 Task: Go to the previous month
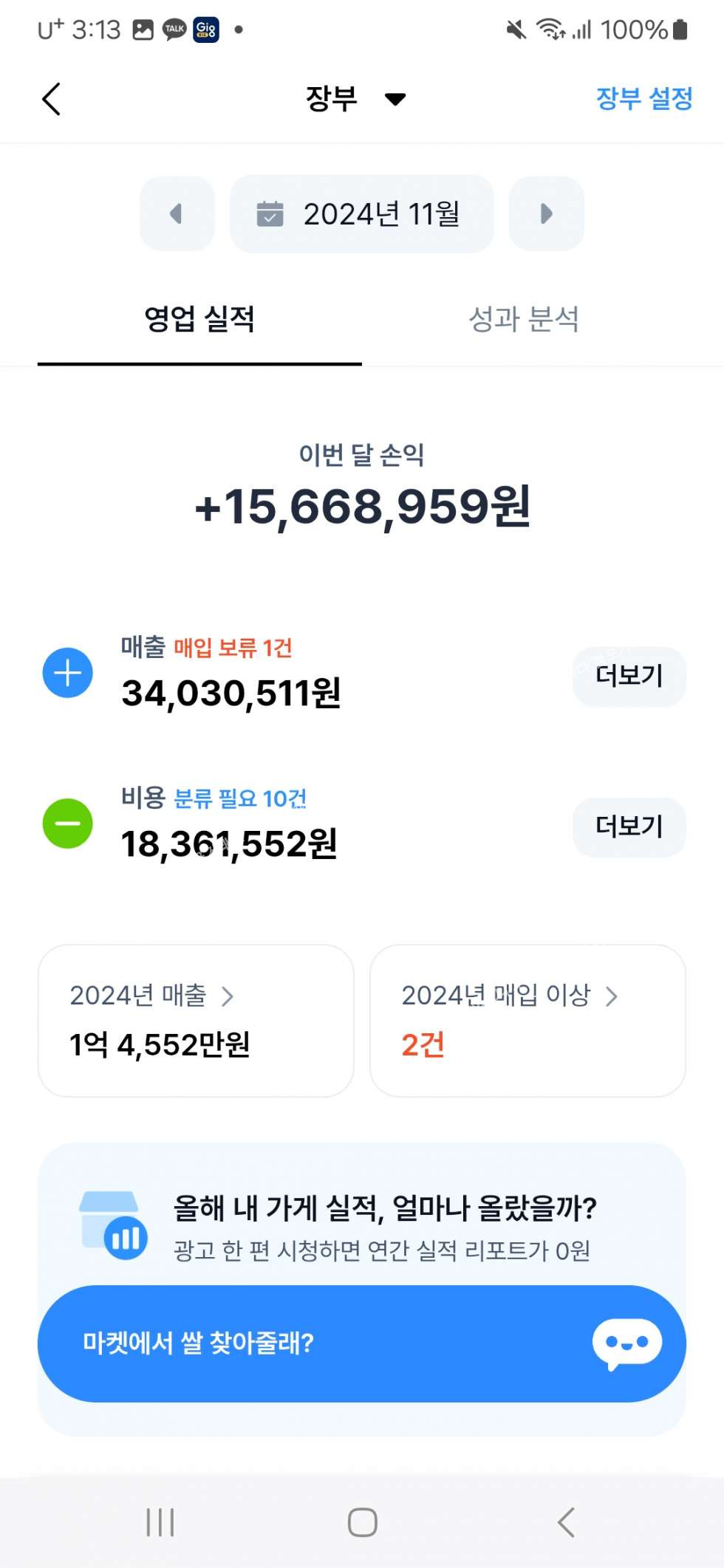(177, 214)
